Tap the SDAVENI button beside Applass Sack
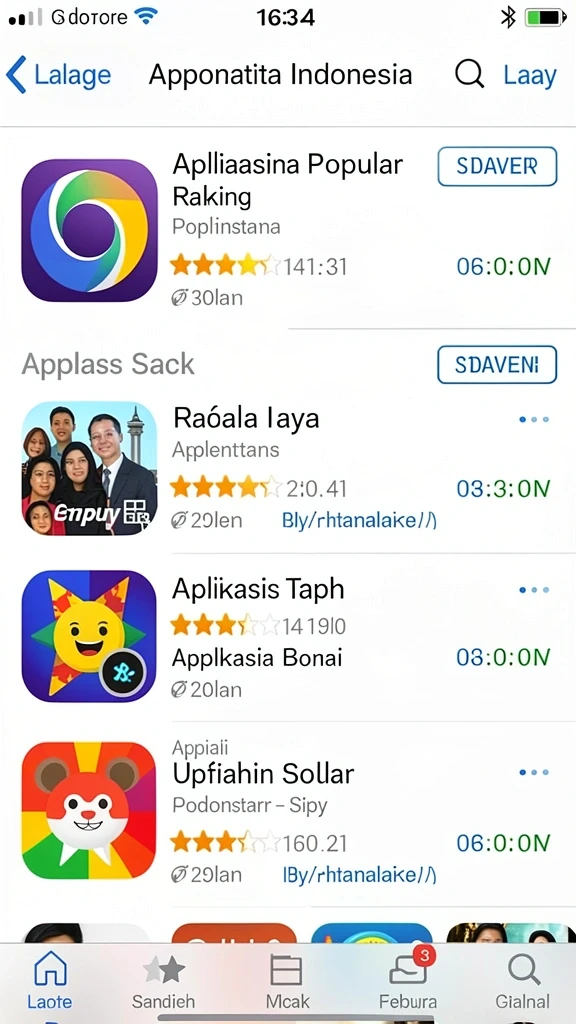Viewport: 576px width, 1024px height. pos(497,364)
